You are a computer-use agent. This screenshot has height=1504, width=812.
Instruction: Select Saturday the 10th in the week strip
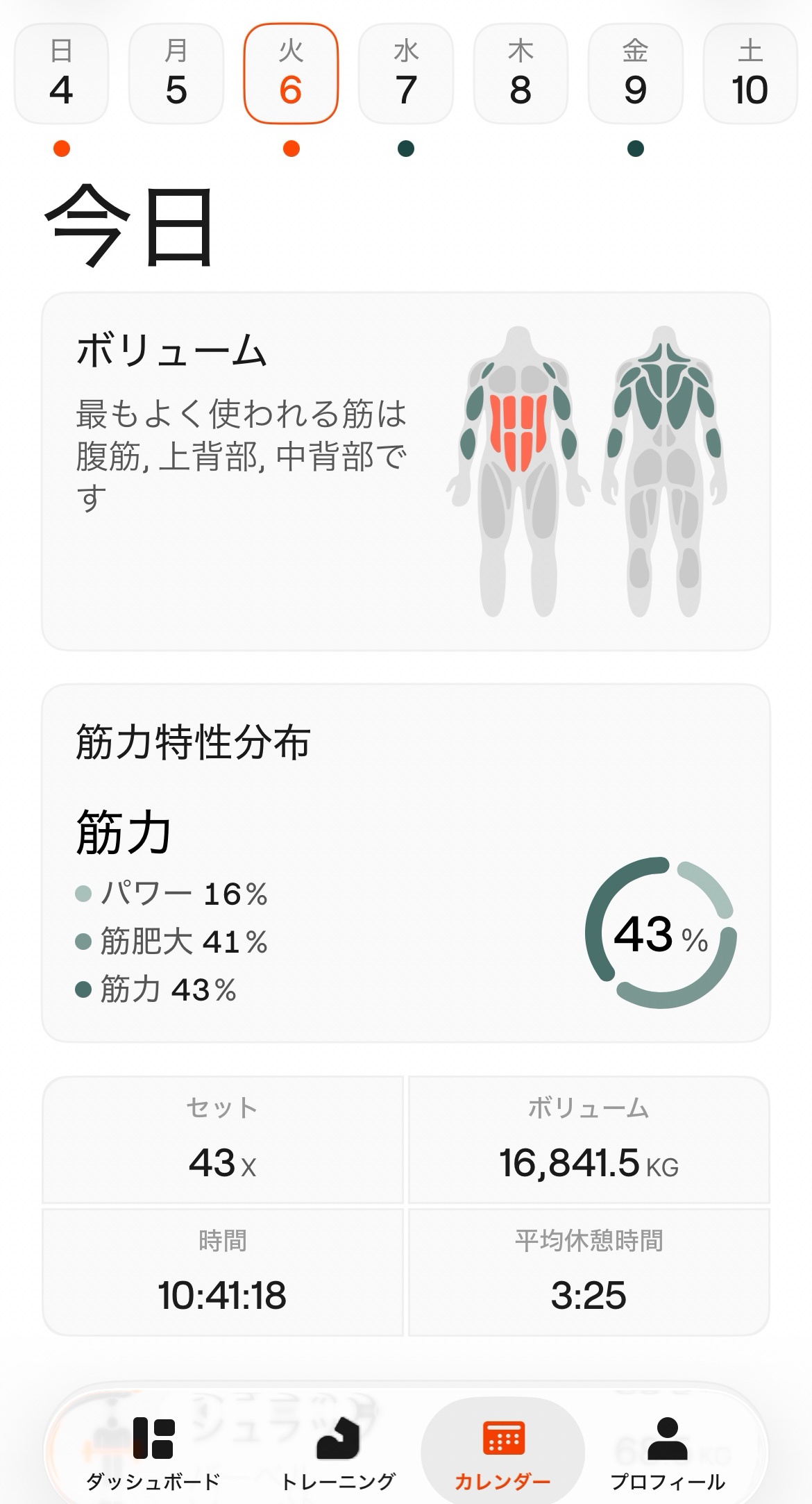click(x=750, y=74)
